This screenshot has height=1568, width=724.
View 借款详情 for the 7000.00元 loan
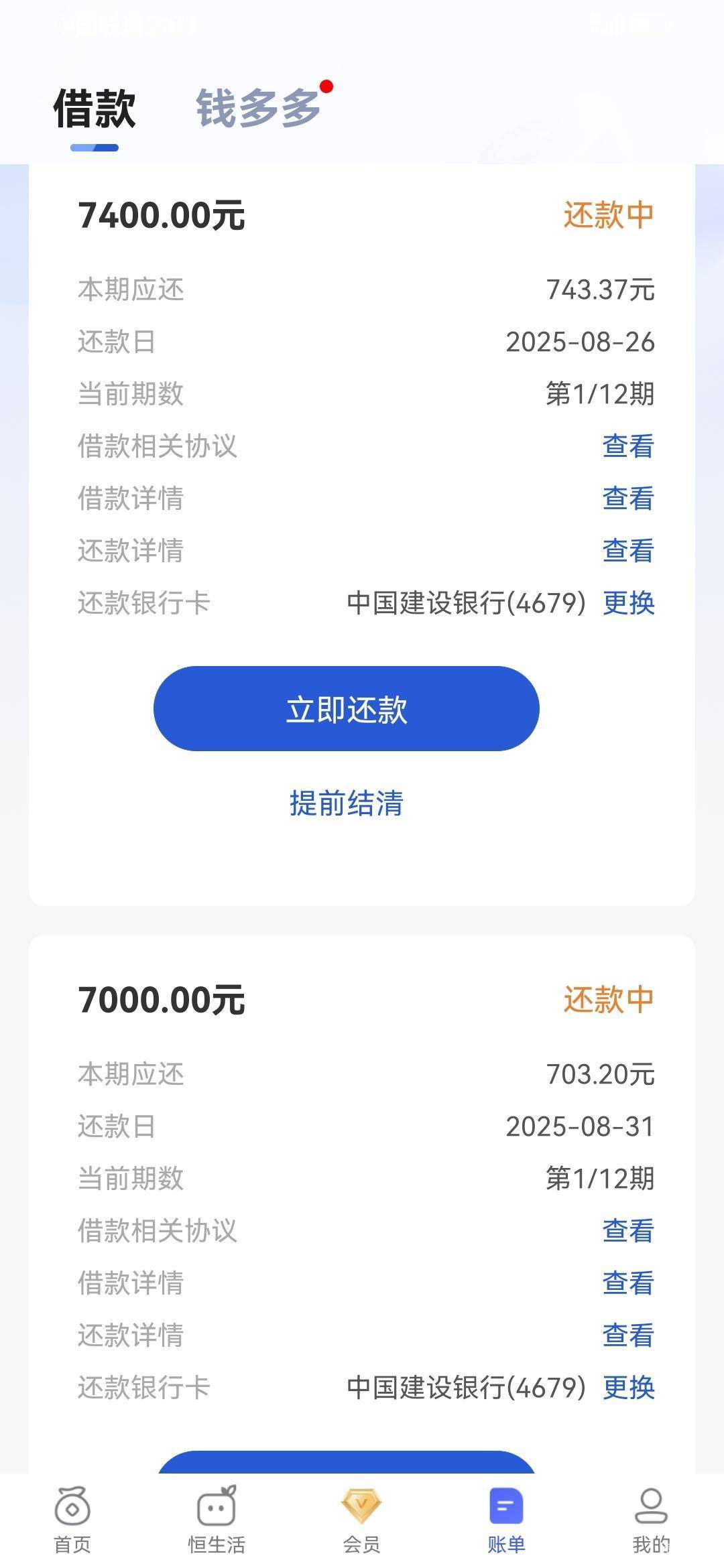coord(628,1283)
